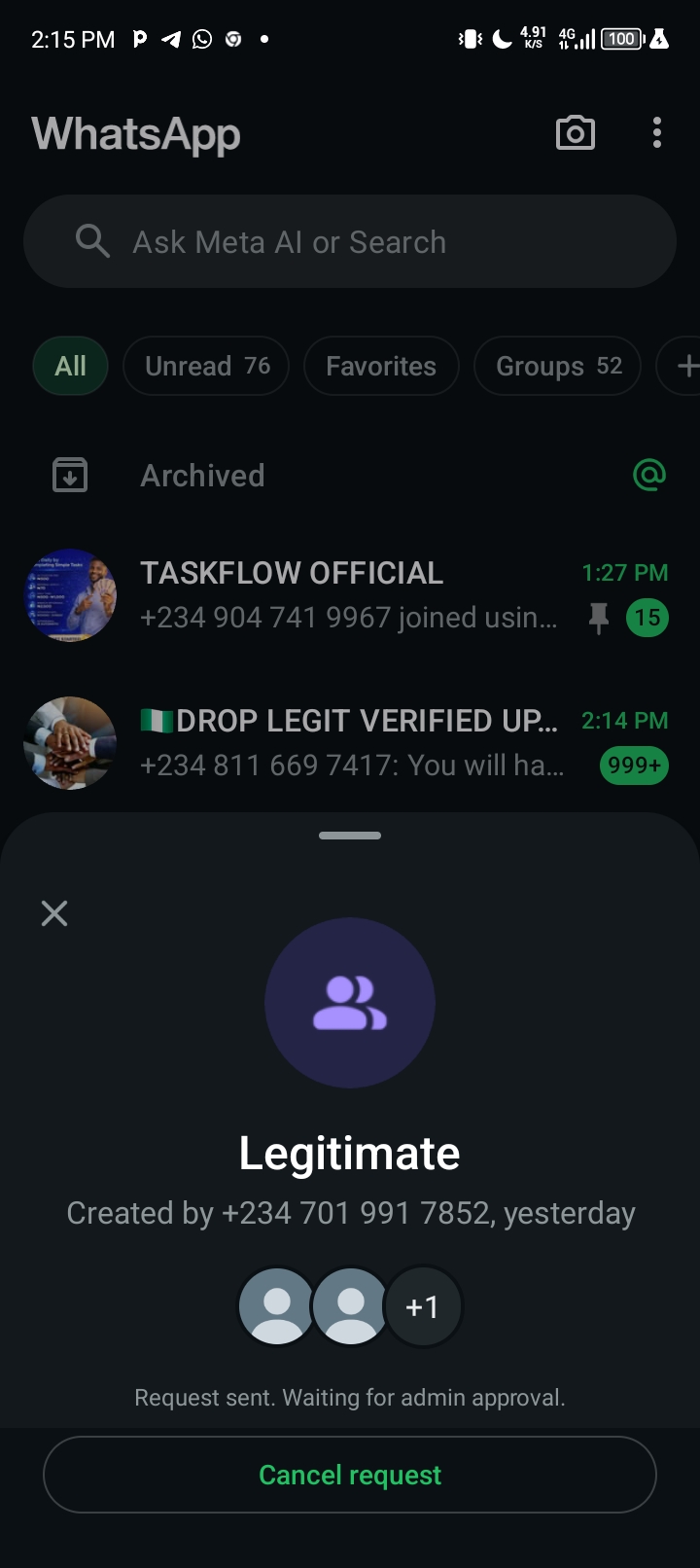700x1568 pixels.
Task: Close the Legitimate group sheet
Action: [x=54, y=913]
